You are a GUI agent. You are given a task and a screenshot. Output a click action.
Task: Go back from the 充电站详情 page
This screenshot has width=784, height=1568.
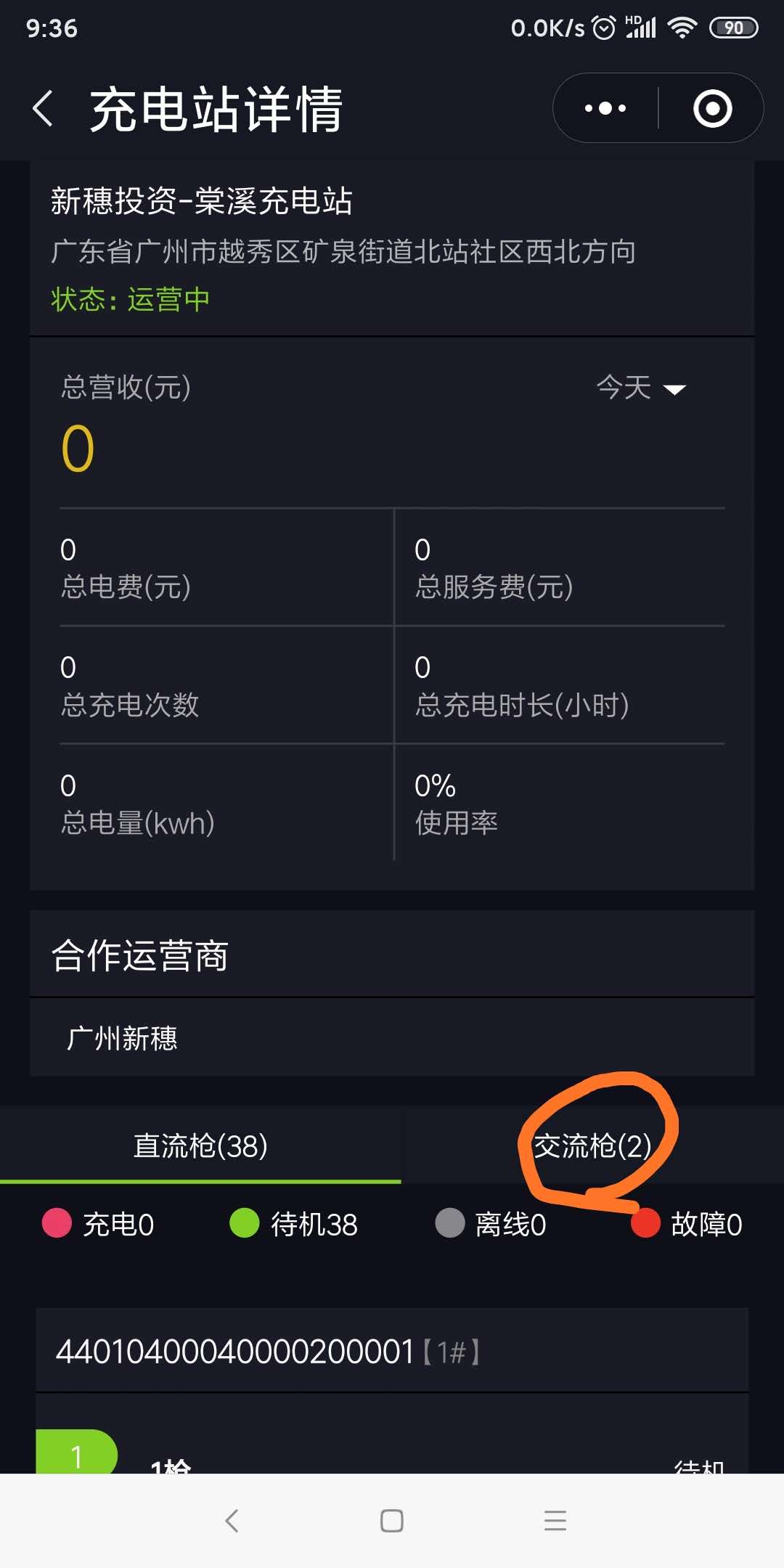(x=43, y=108)
